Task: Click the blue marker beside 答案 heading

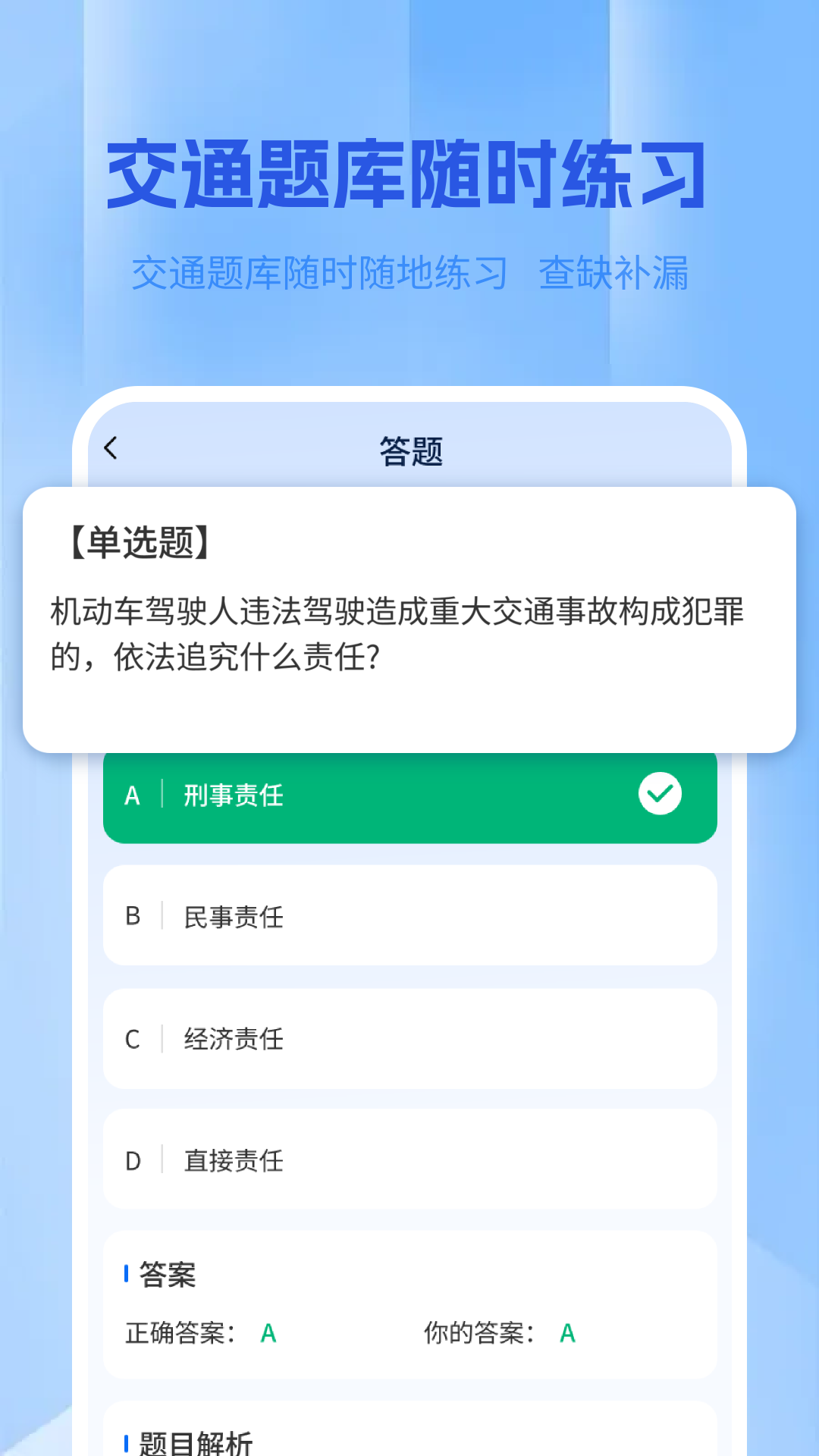Action: [x=126, y=1276]
